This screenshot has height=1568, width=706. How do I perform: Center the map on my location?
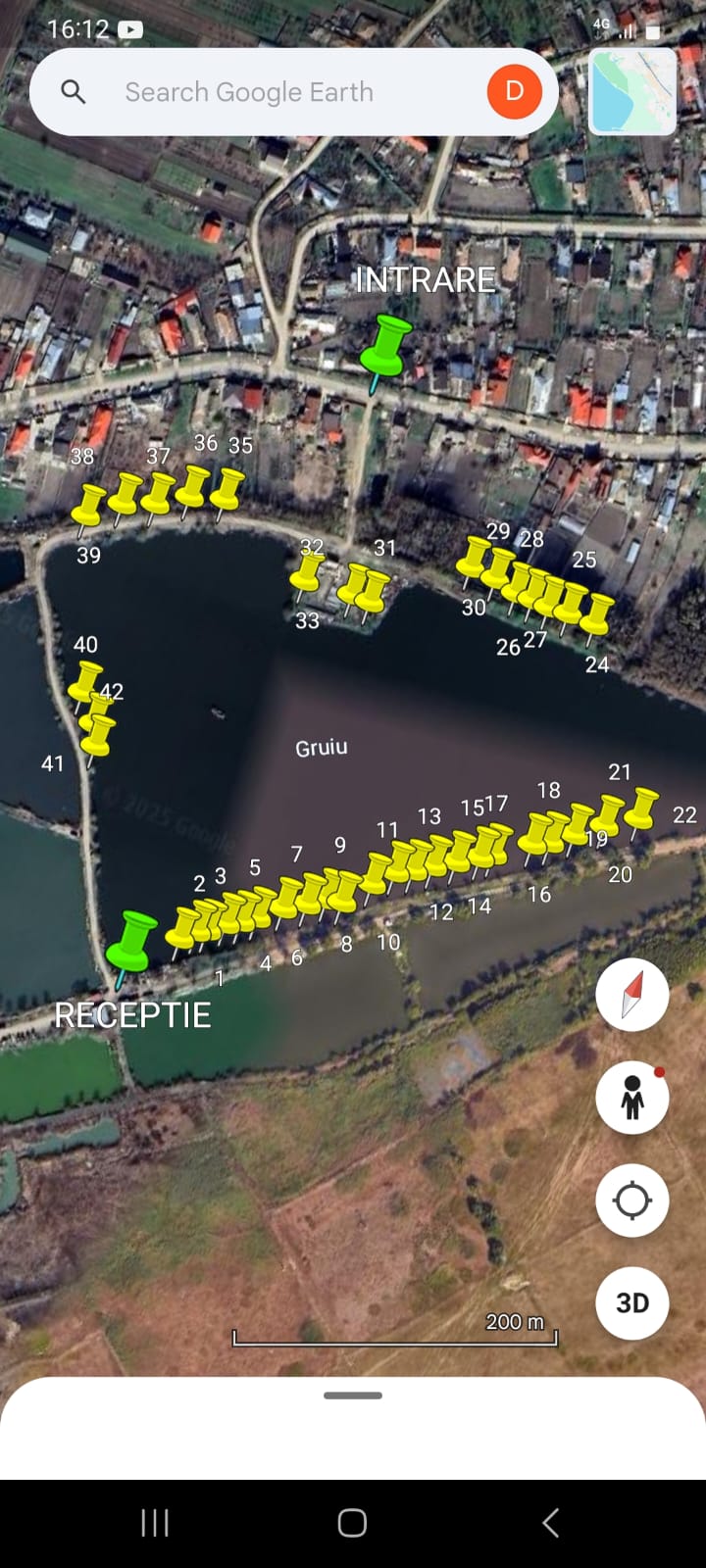(x=632, y=1200)
